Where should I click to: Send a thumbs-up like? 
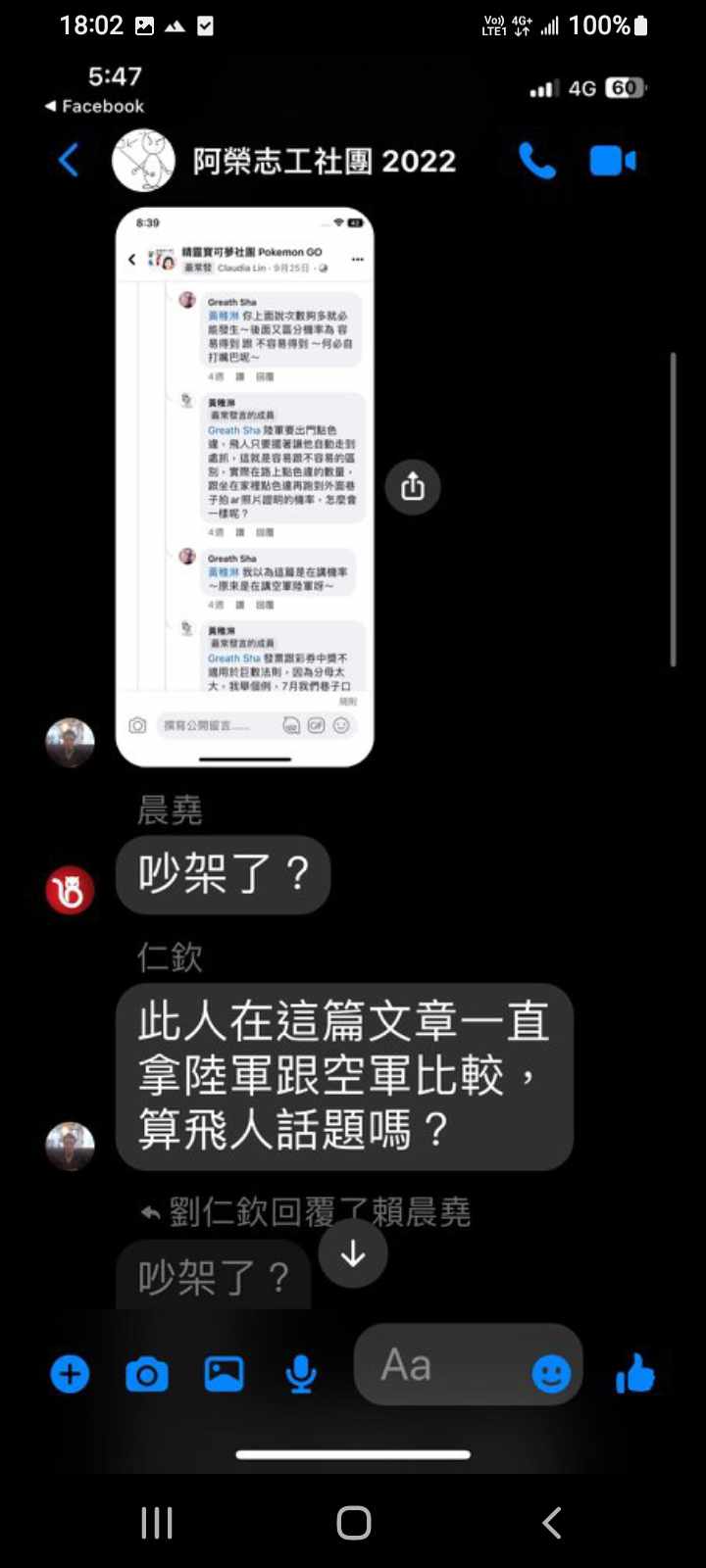pos(635,1373)
